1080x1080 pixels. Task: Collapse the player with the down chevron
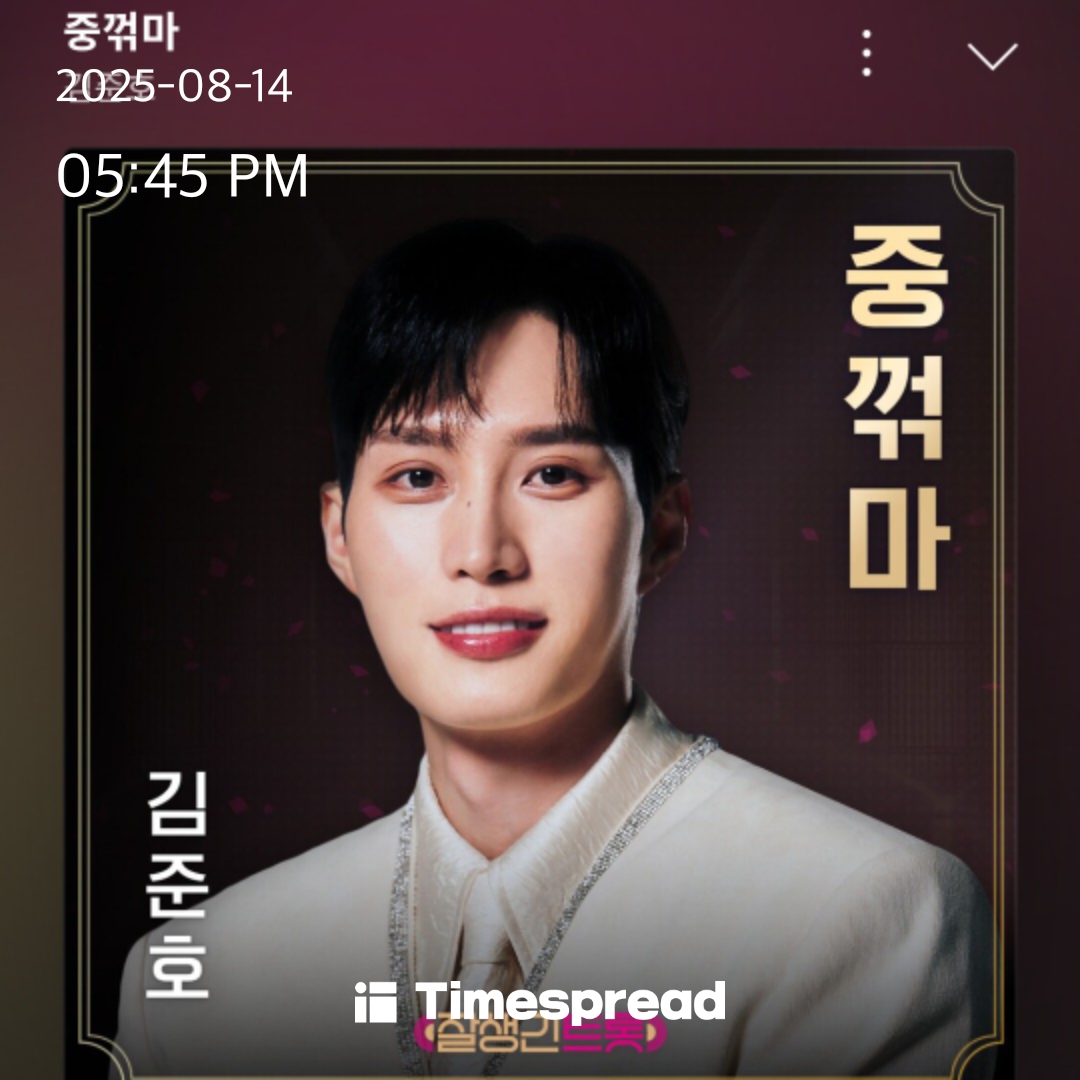(x=993, y=56)
